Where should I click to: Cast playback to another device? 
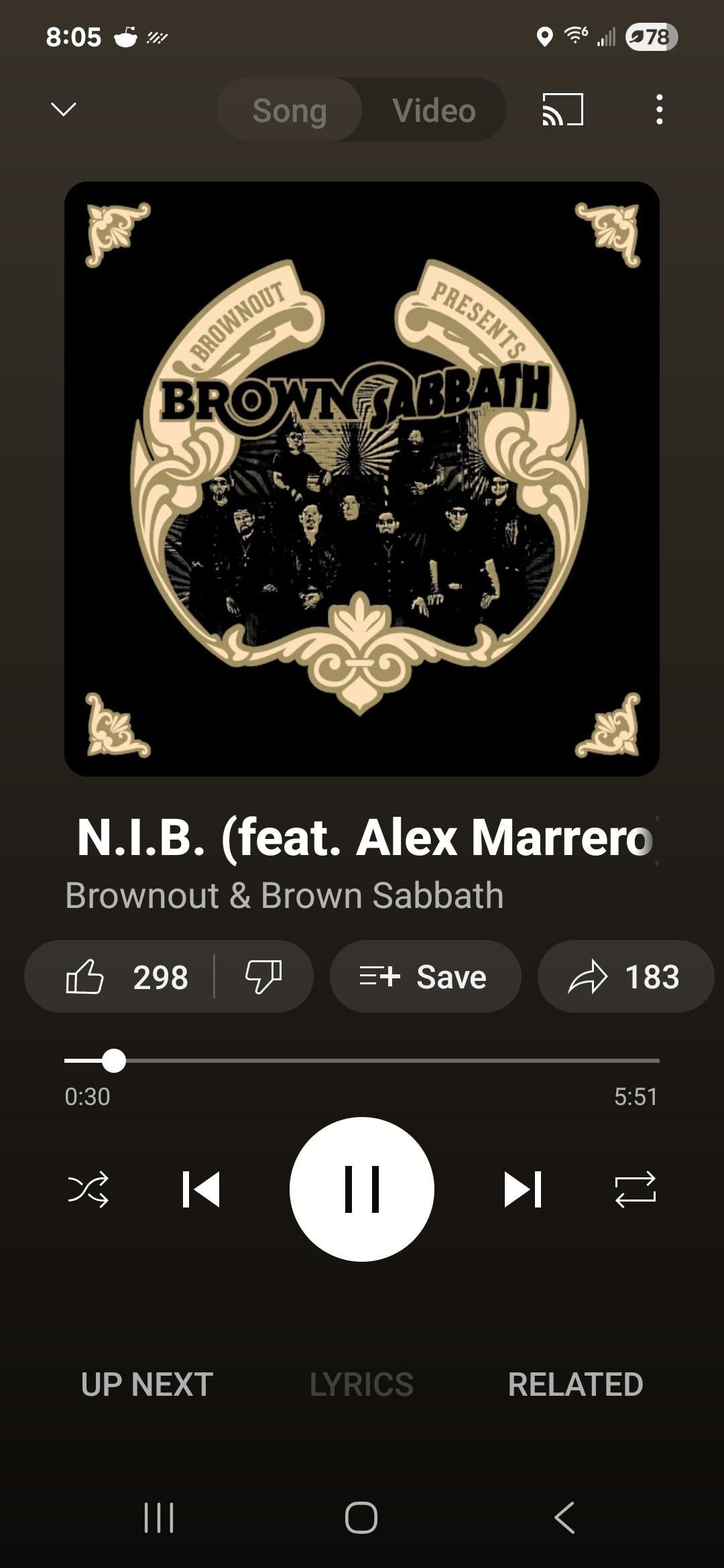point(562,109)
